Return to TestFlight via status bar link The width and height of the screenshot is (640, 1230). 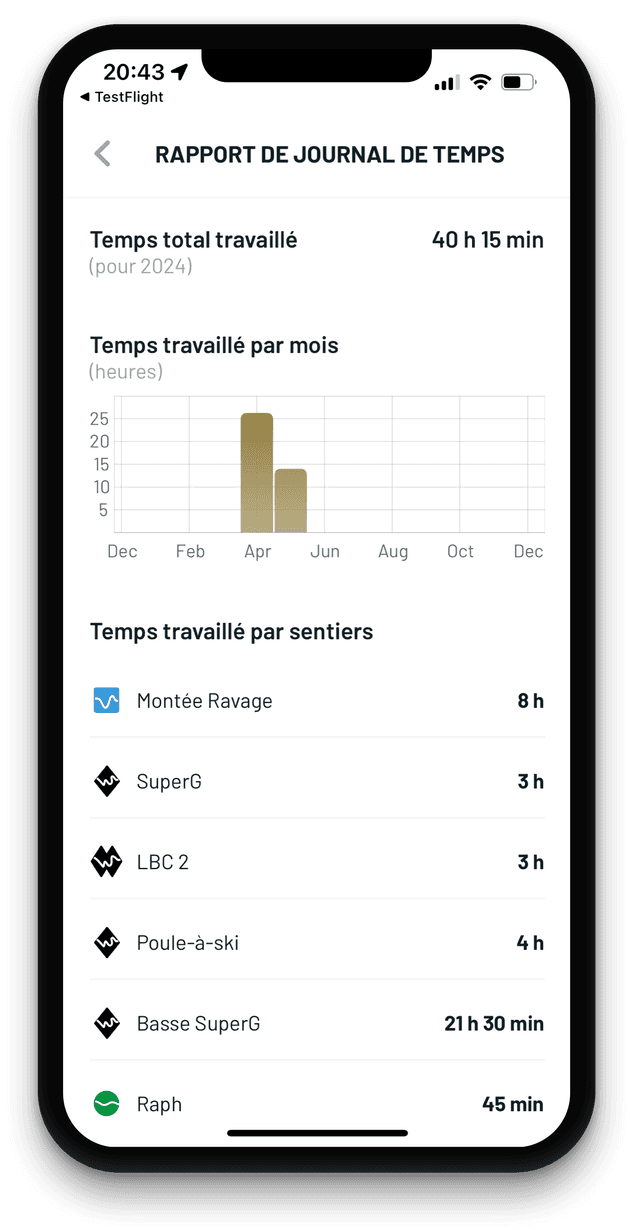(x=121, y=97)
